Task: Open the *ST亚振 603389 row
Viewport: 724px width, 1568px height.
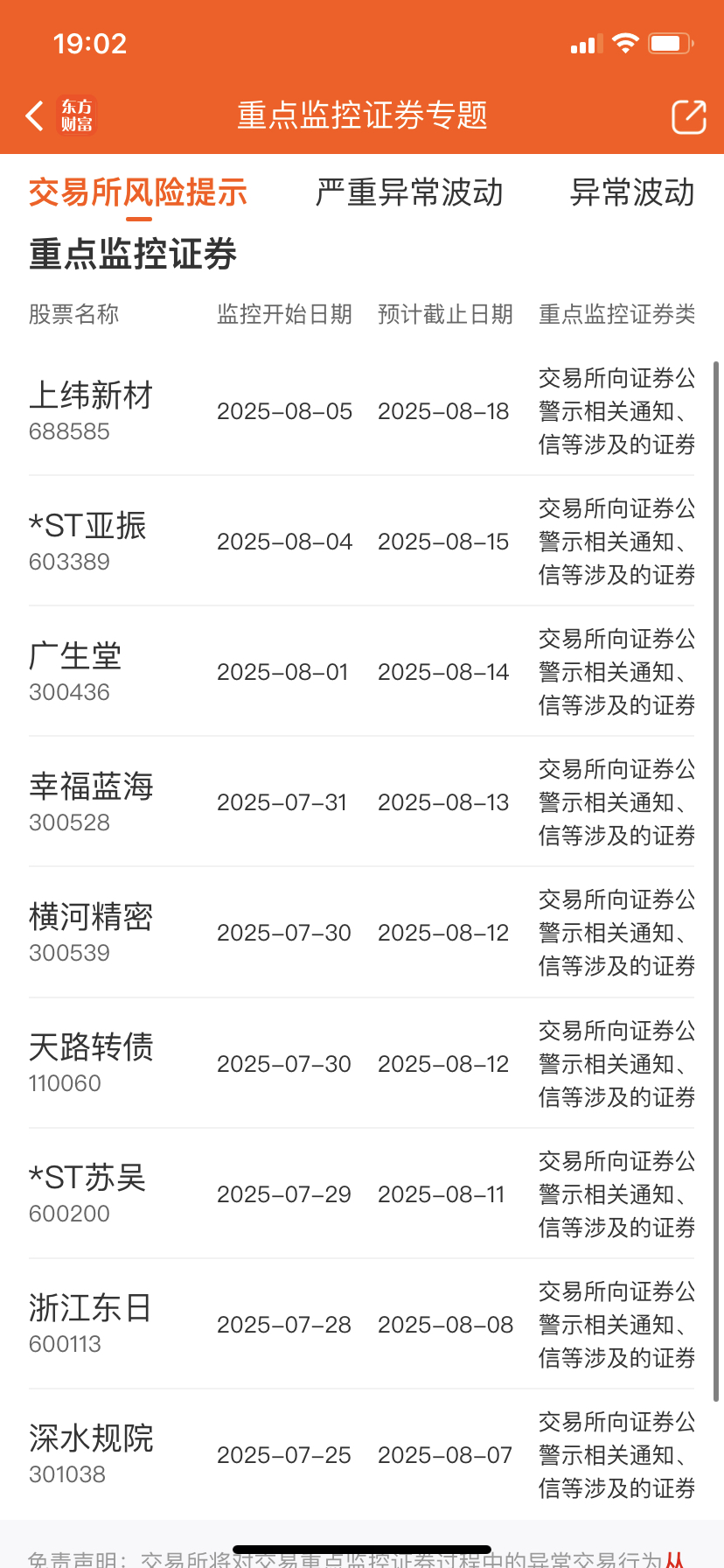Action: (x=362, y=541)
